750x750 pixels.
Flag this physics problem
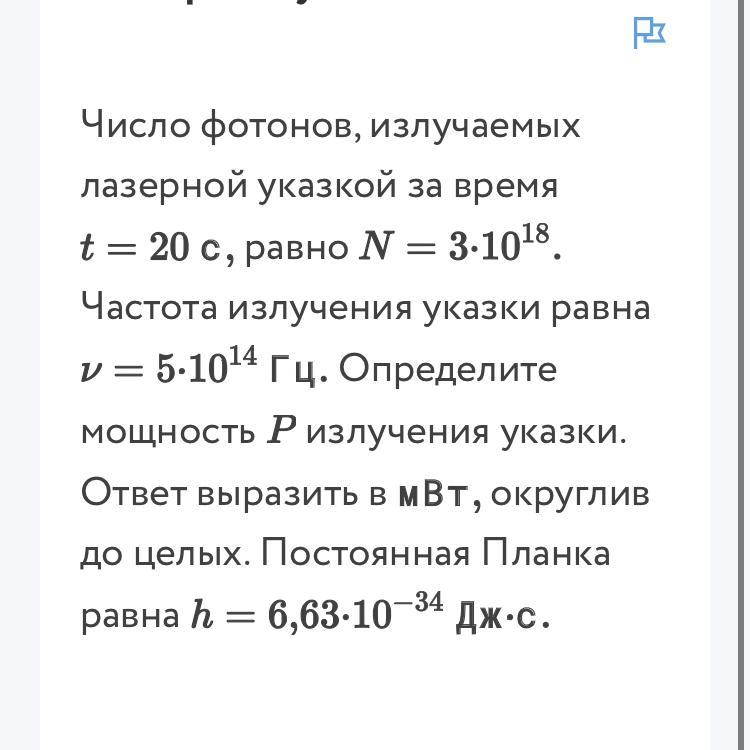pos(649,33)
